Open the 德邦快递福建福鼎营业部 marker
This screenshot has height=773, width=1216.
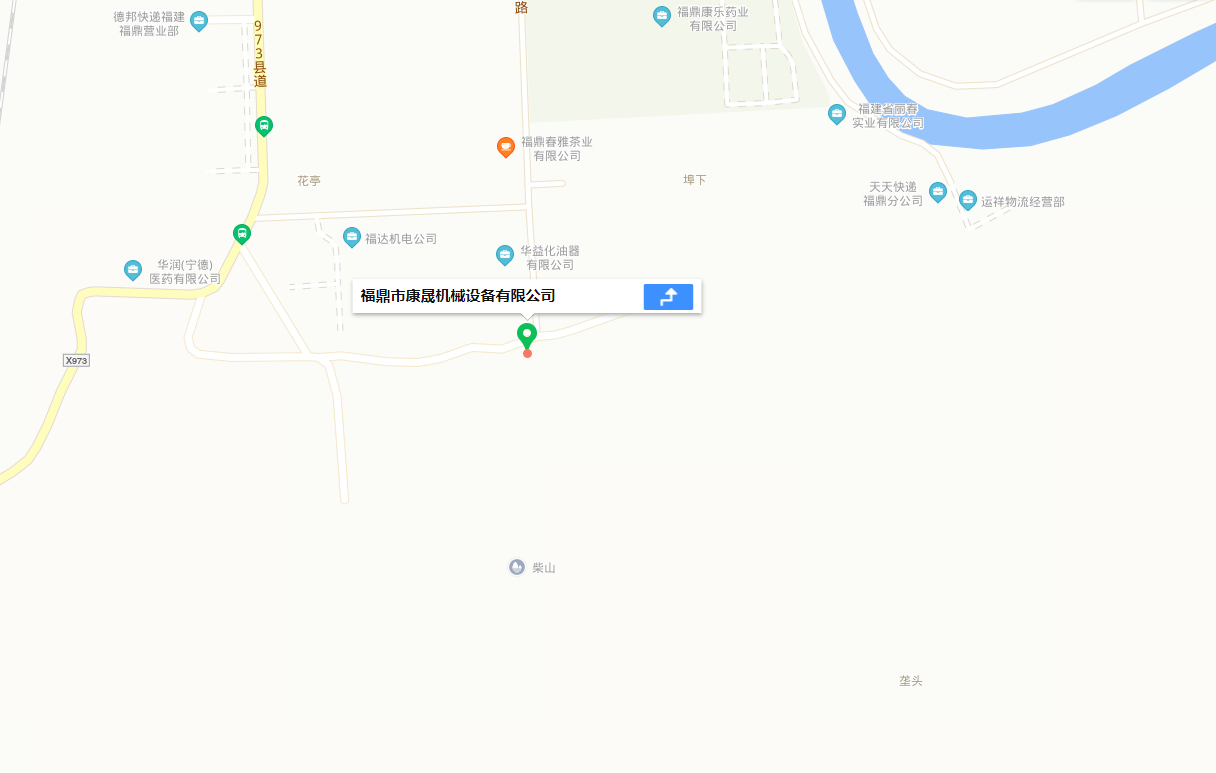[199, 21]
